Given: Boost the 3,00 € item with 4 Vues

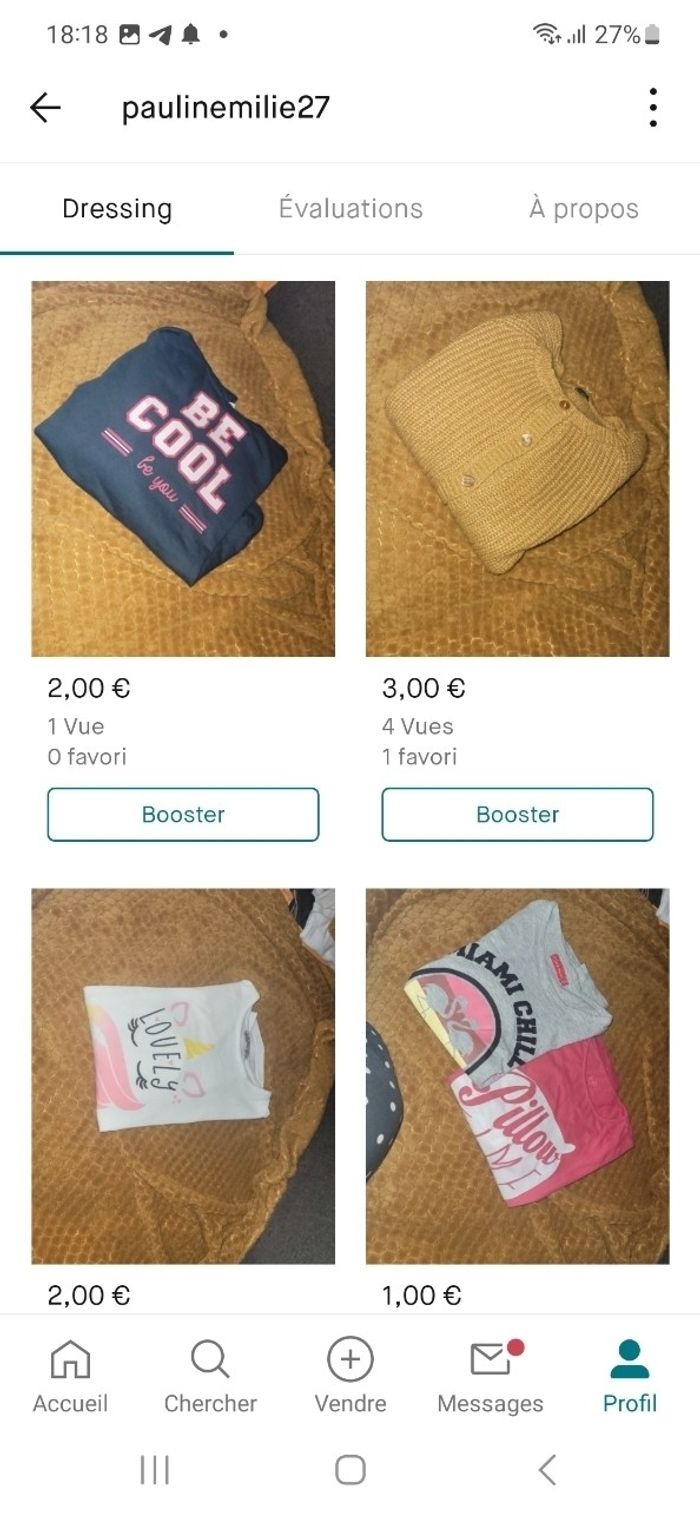Looking at the screenshot, I should click(x=517, y=814).
